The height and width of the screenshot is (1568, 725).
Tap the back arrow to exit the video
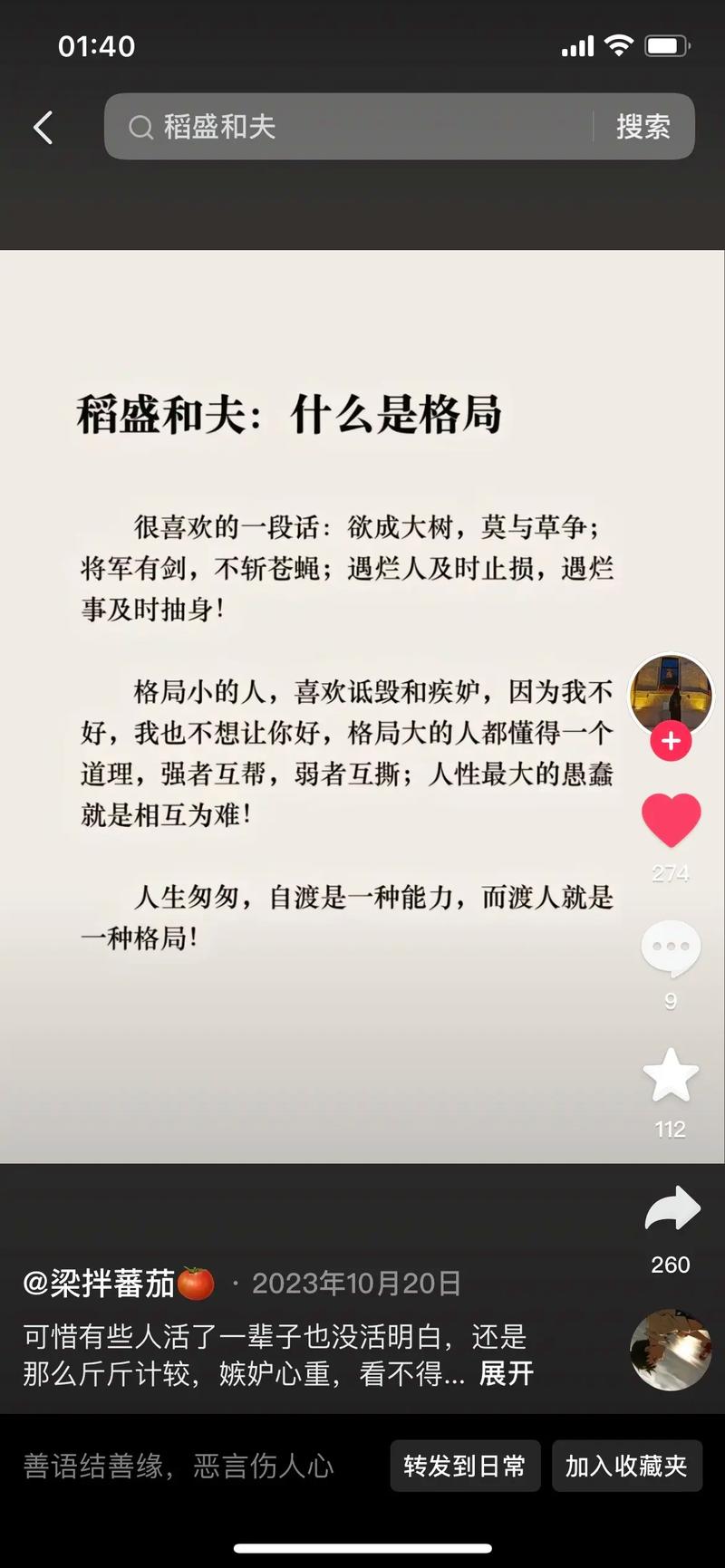pos(43,127)
